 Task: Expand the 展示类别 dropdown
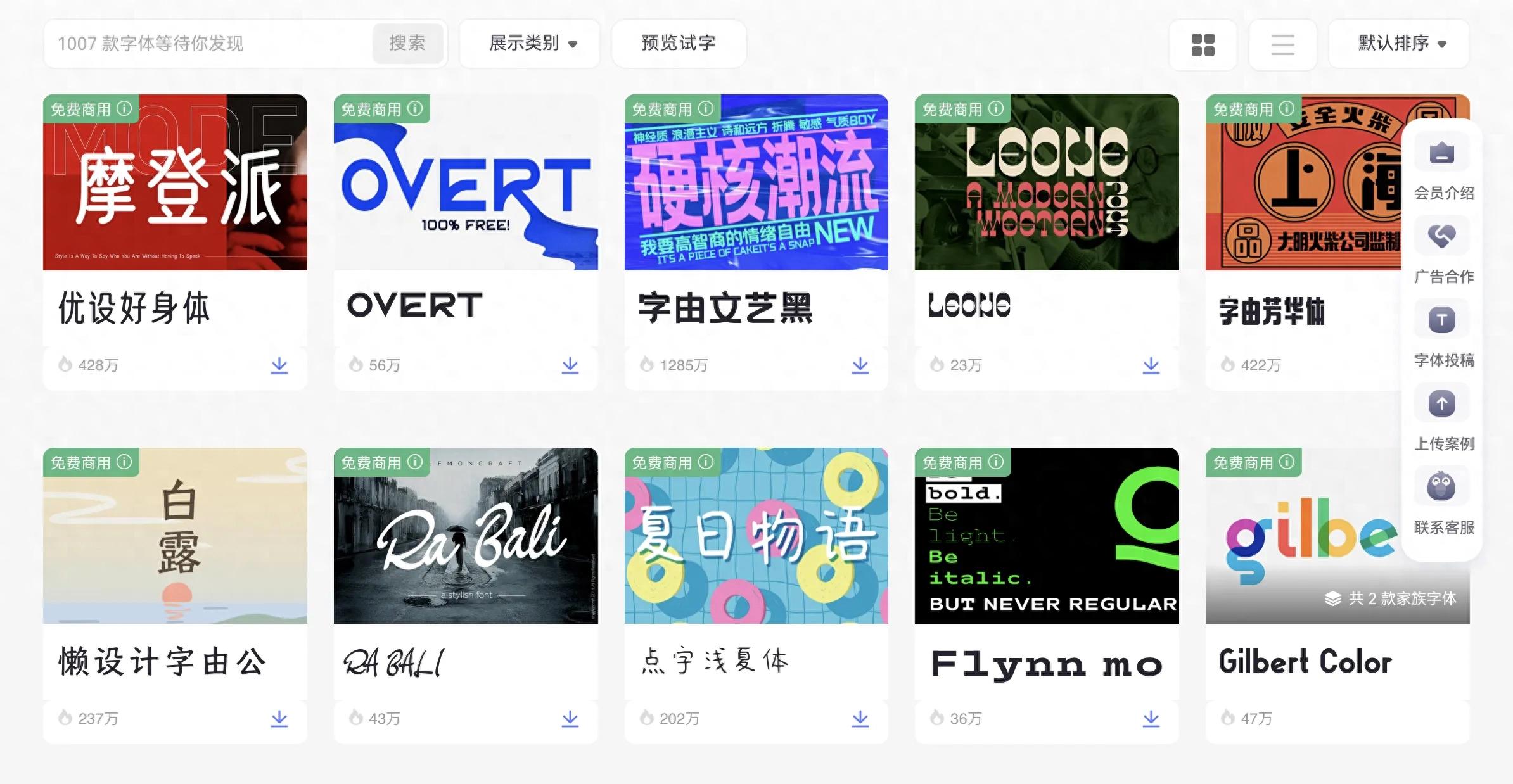pyautogui.click(x=530, y=44)
